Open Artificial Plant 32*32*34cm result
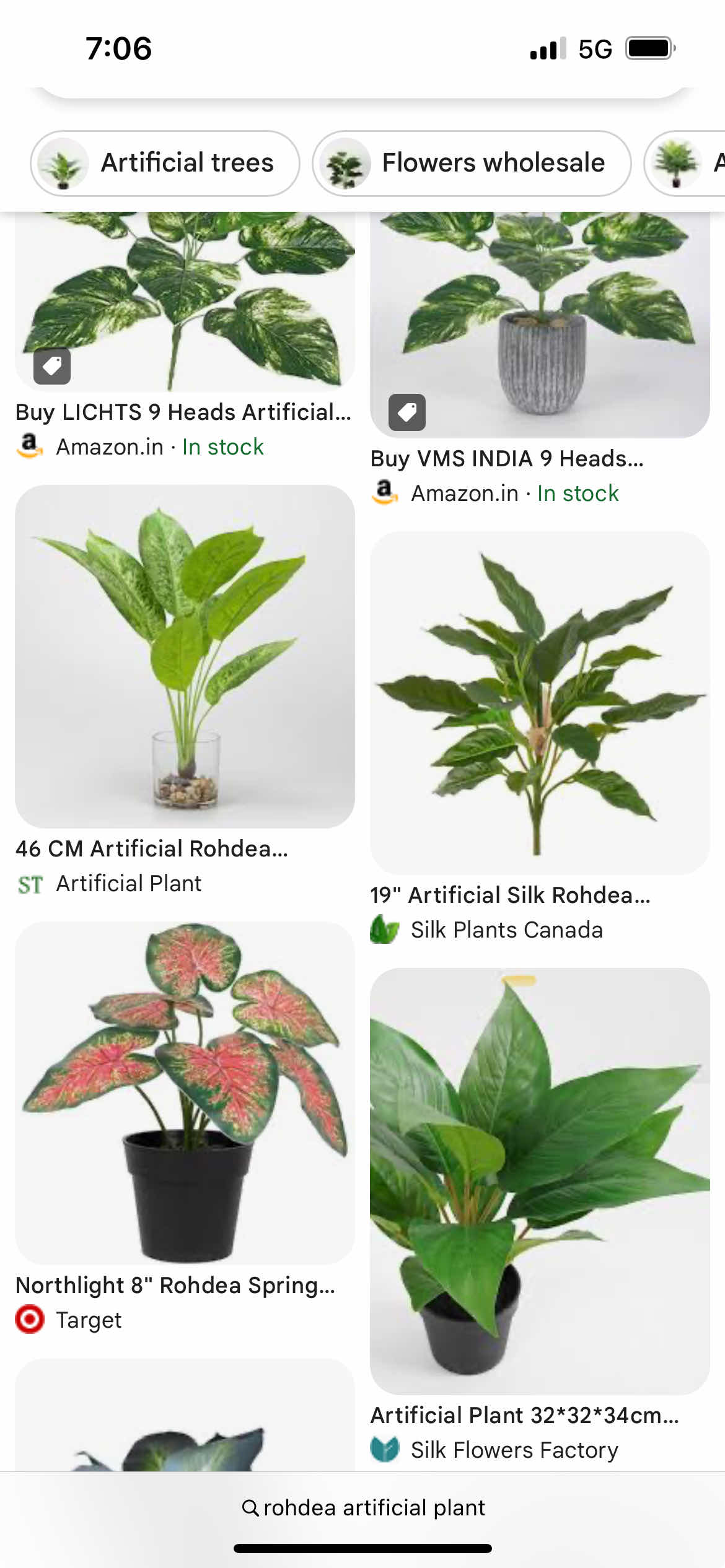 524,1416
